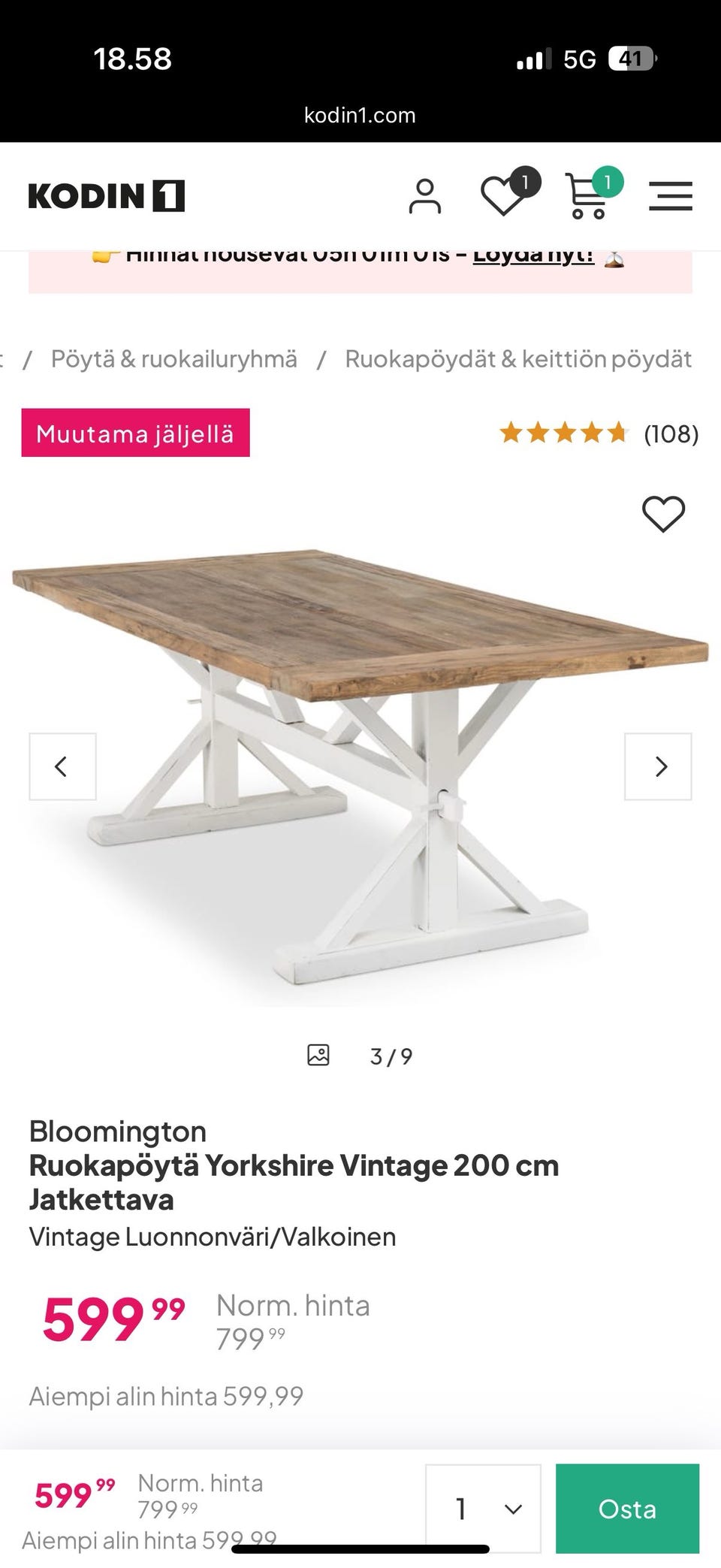Show the next product image

click(x=658, y=766)
